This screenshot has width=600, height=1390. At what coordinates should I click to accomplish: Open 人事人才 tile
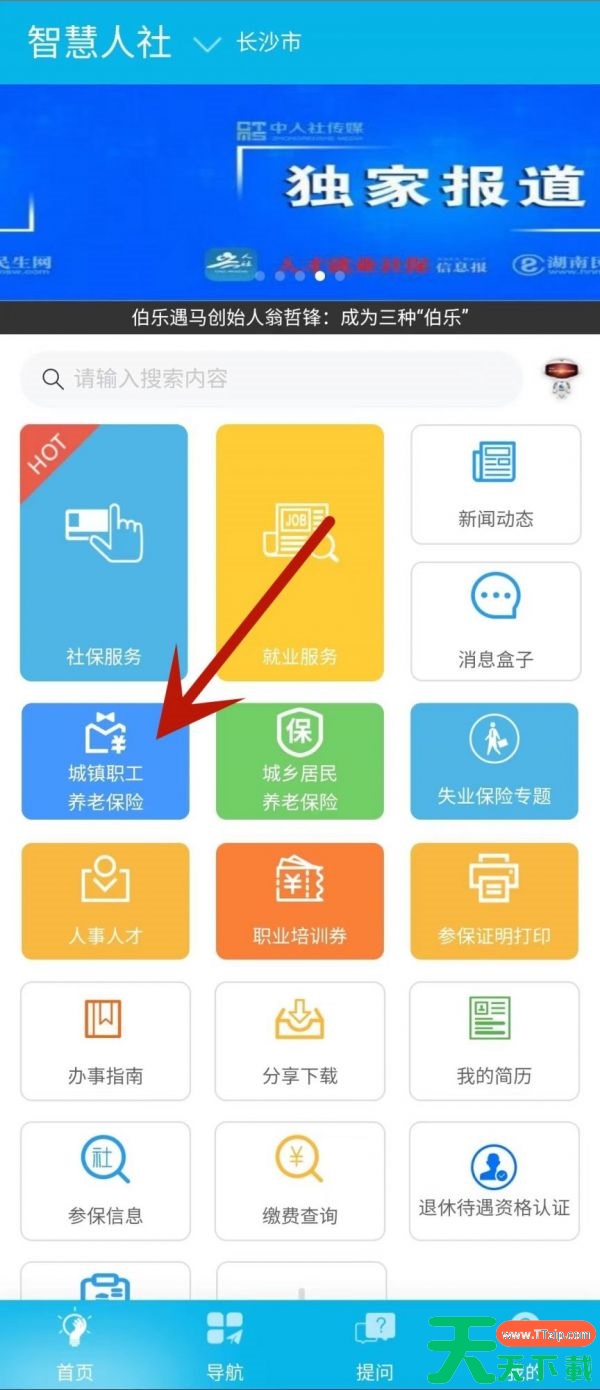tap(105, 900)
